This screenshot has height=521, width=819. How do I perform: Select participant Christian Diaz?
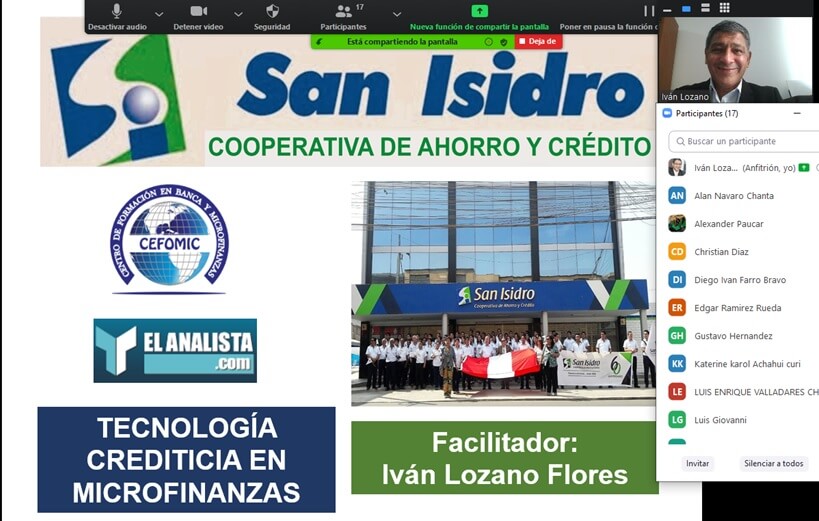coord(721,252)
